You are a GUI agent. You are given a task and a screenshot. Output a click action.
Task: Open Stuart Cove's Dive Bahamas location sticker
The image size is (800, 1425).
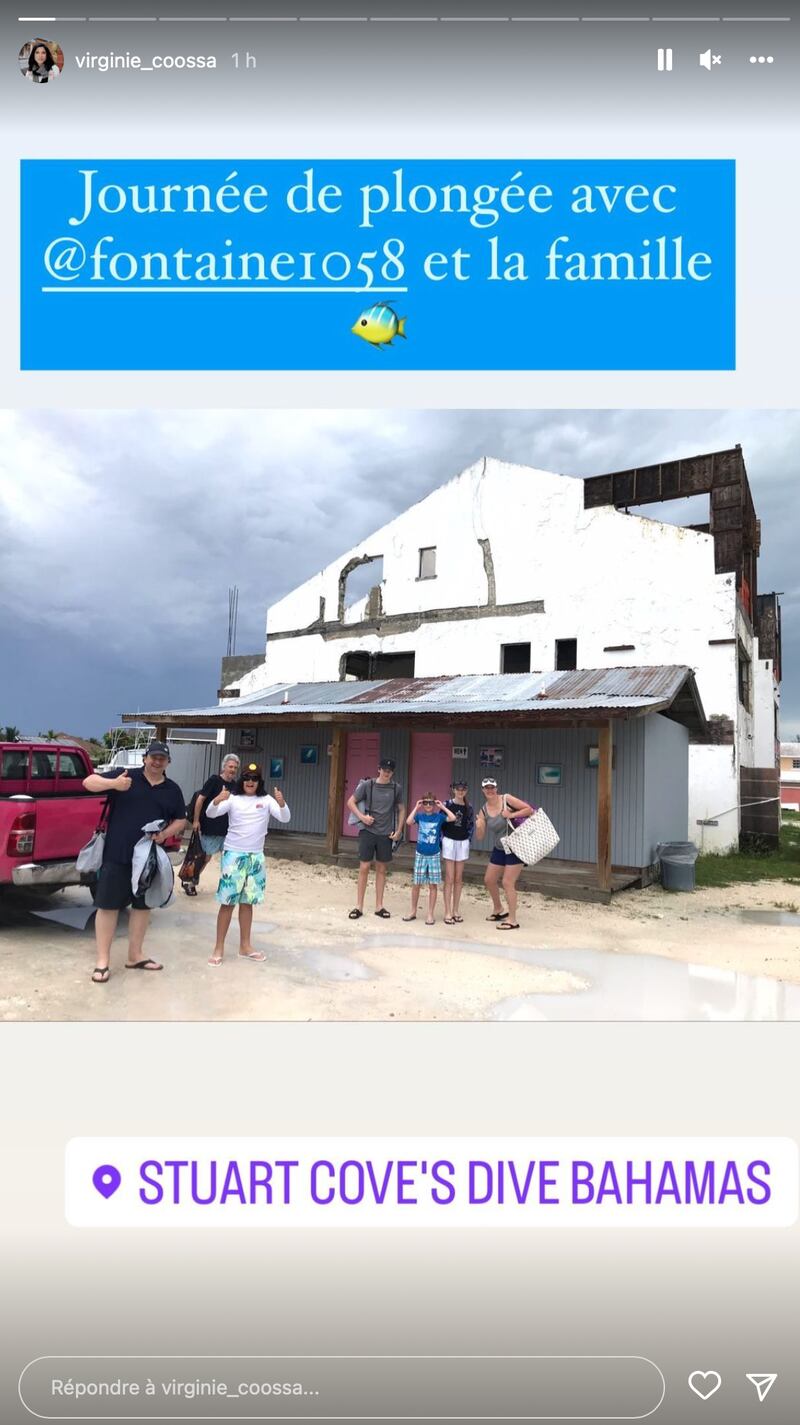point(432,1182)
